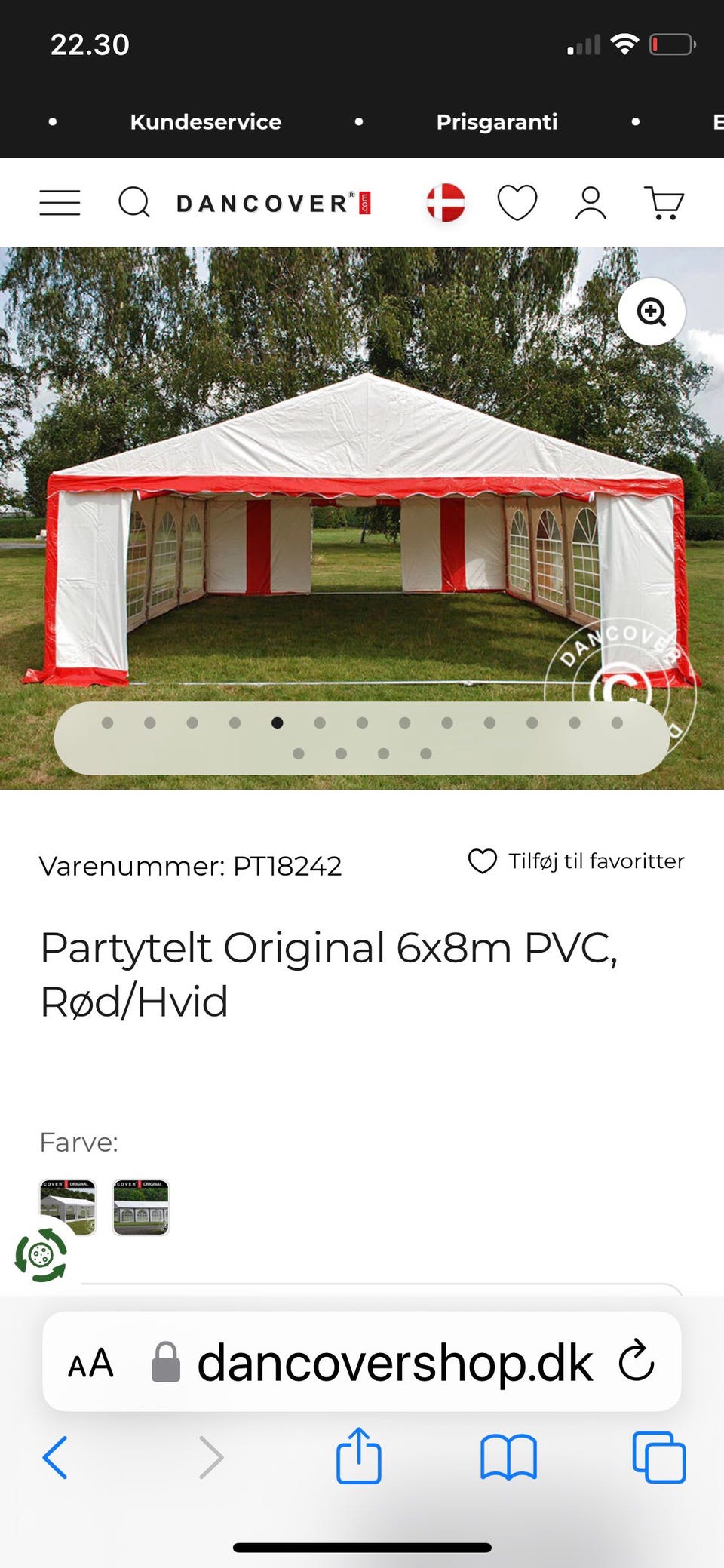Click the Danish flag language selector
The width and height of the screenshot is (724, 1568).
pos(446,202)
